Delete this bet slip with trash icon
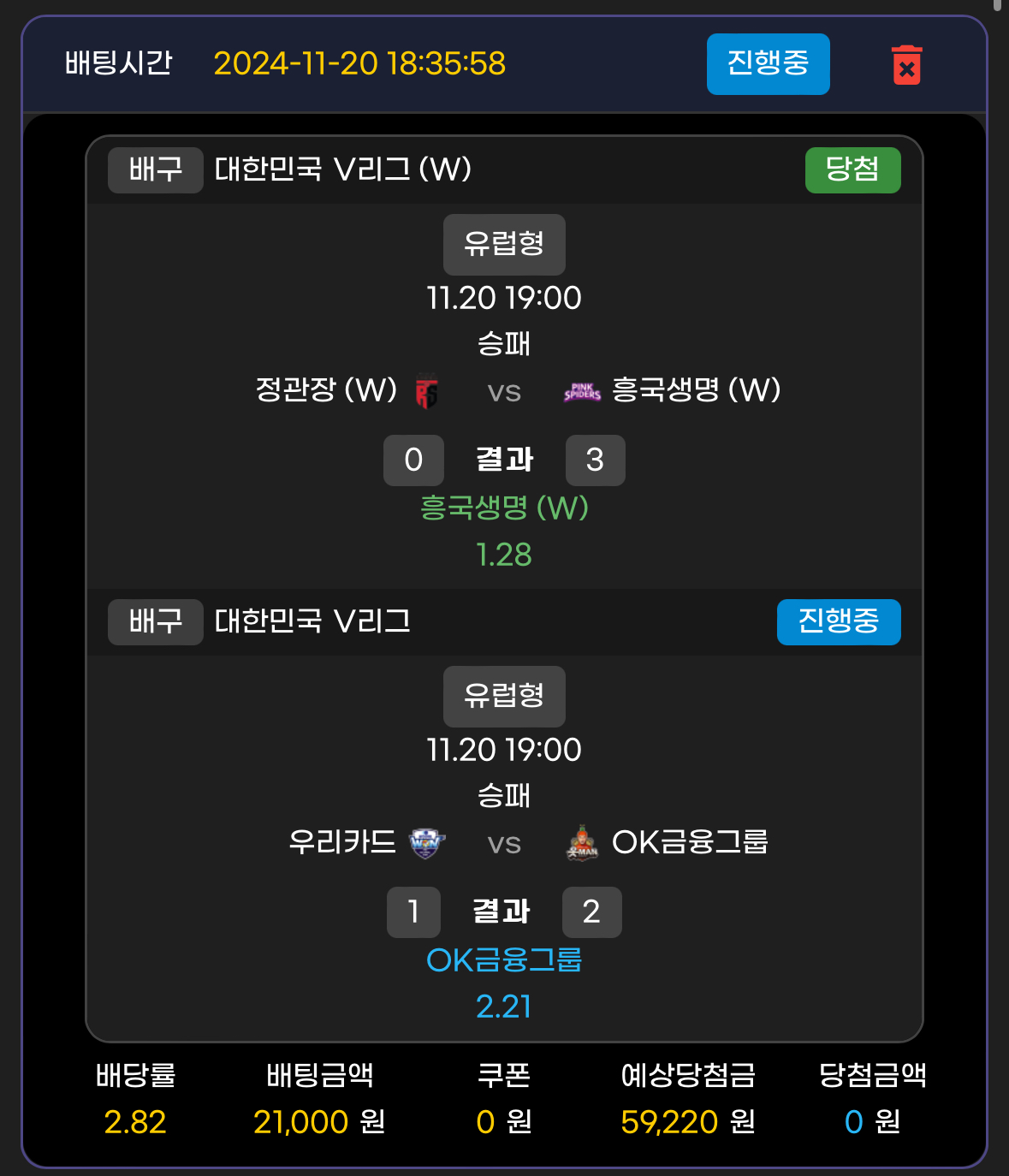This screenshot has height=1176, width=1009. (x=906, y=65)
